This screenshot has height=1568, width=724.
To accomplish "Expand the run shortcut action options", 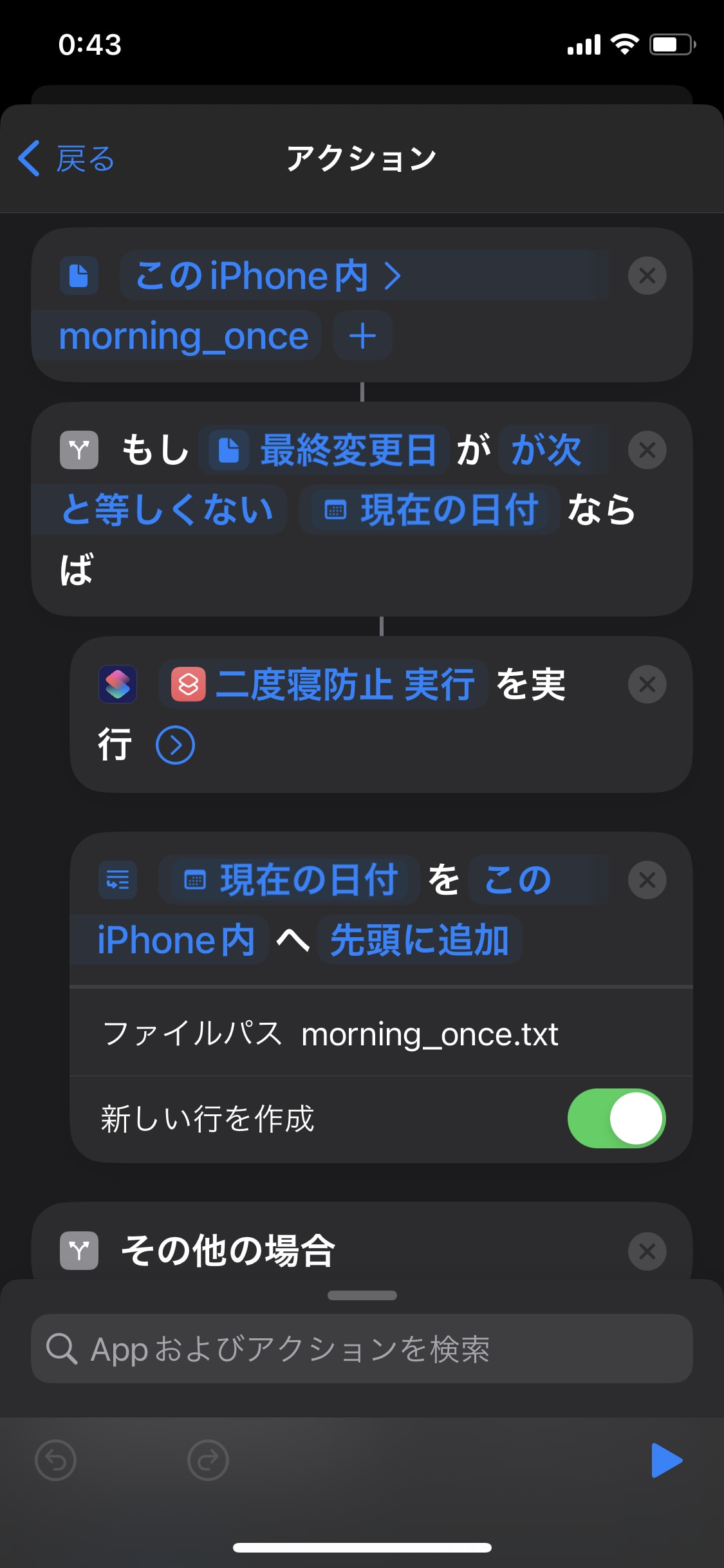I will coord(175,745).
